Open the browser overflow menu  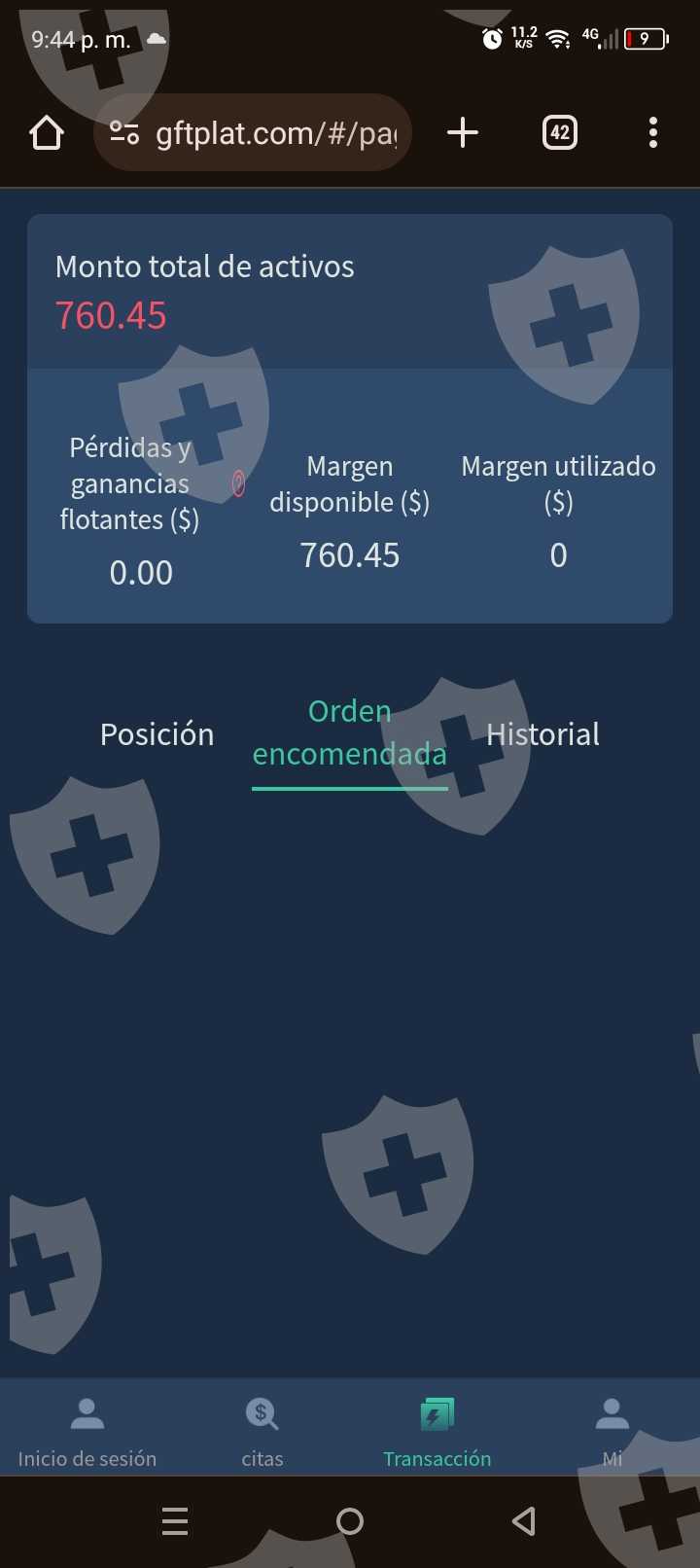pyautogui.click(x=652, y=132)
